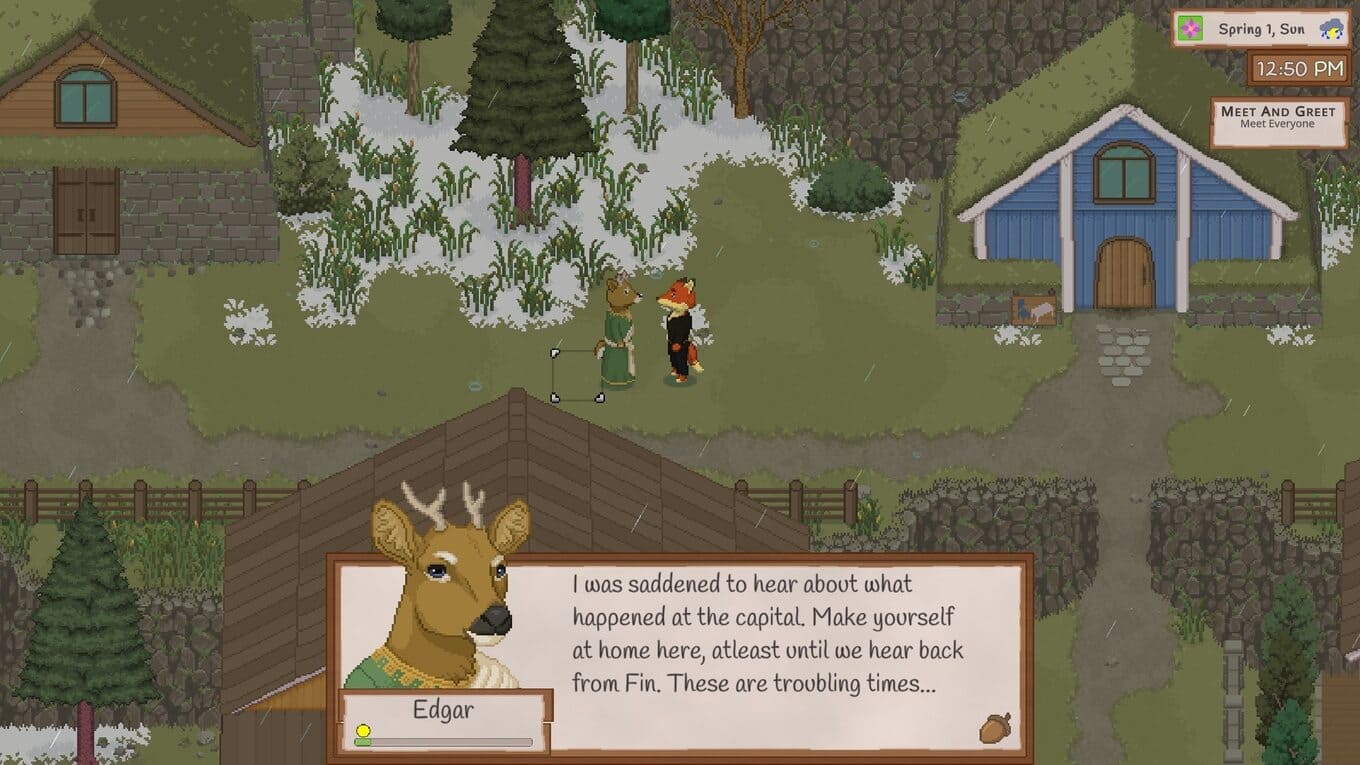The width and height of the screenshot is (1360, 765).
Task: Open the Meet And Greet quest tracker
Action: click(1277, 120)
